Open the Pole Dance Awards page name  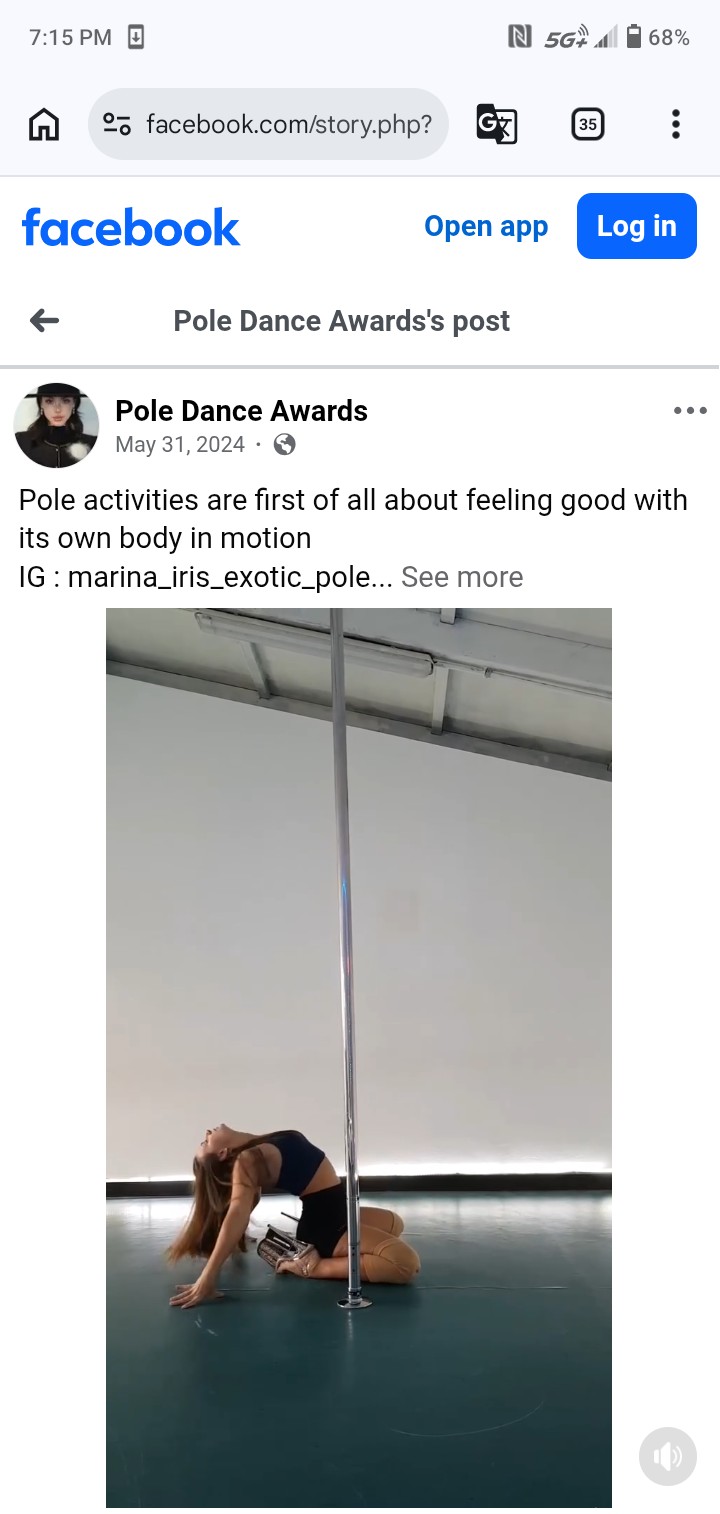tap(241, 411)
